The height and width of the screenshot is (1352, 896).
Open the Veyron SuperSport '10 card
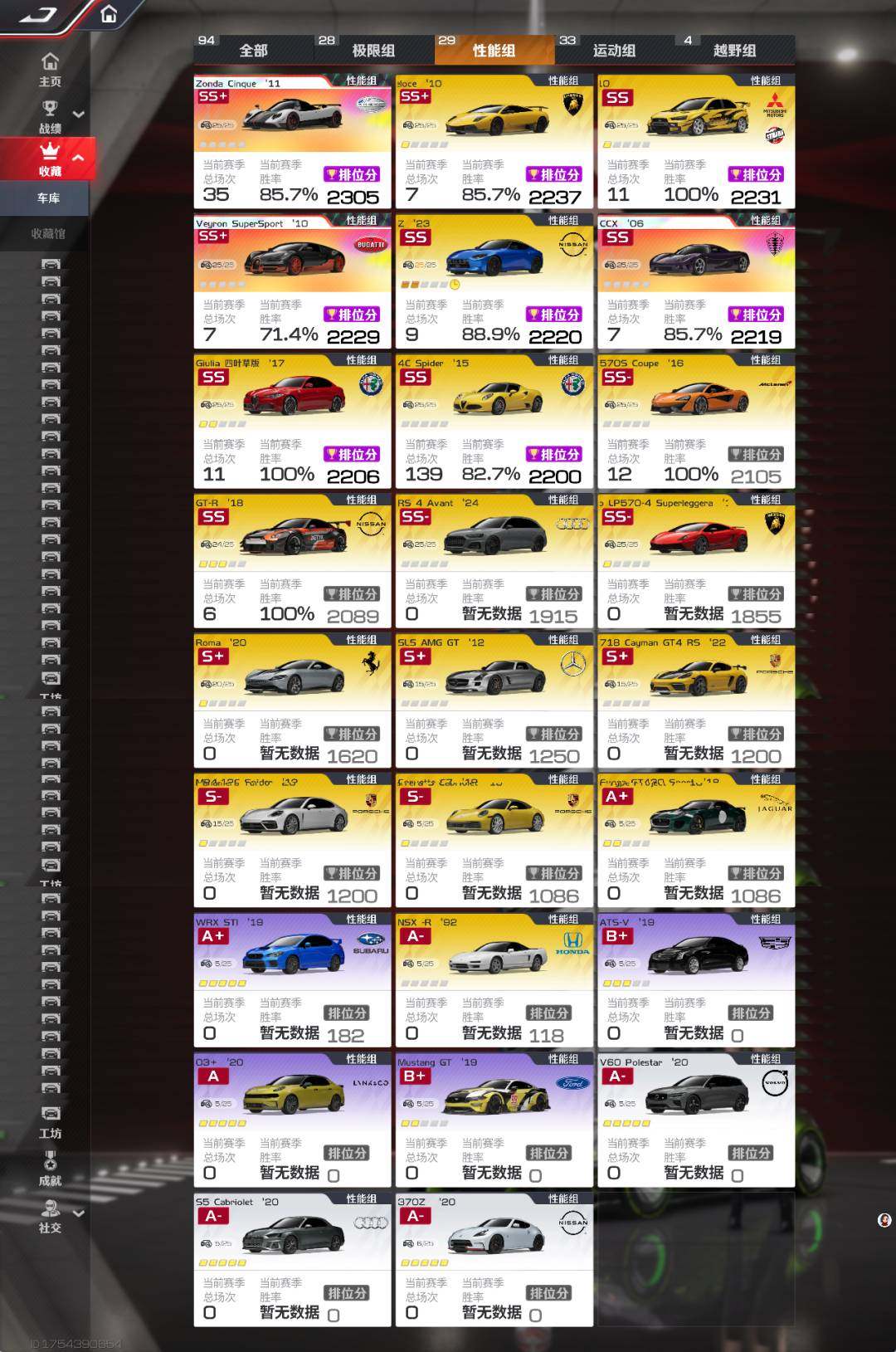[292, 281]
